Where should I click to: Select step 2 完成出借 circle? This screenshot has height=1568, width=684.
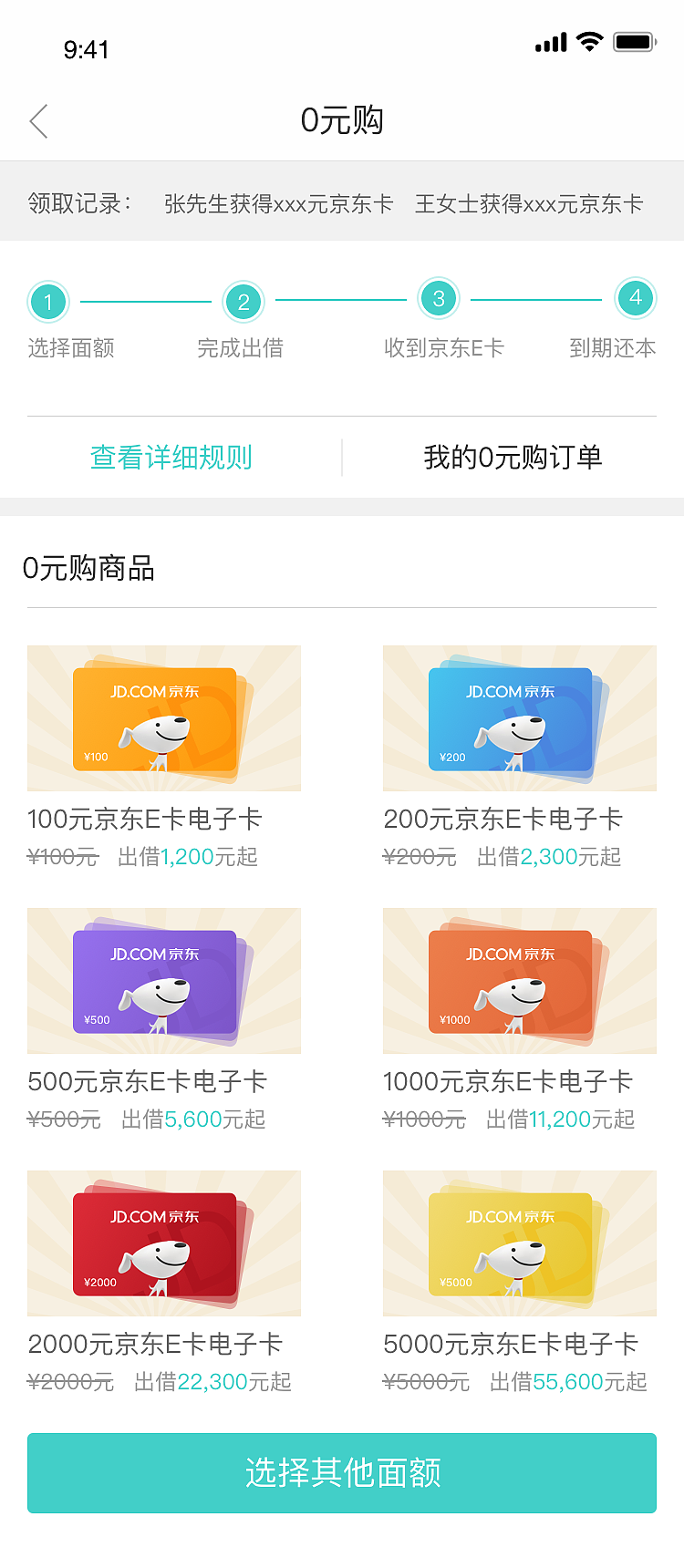tap(243, 301)
